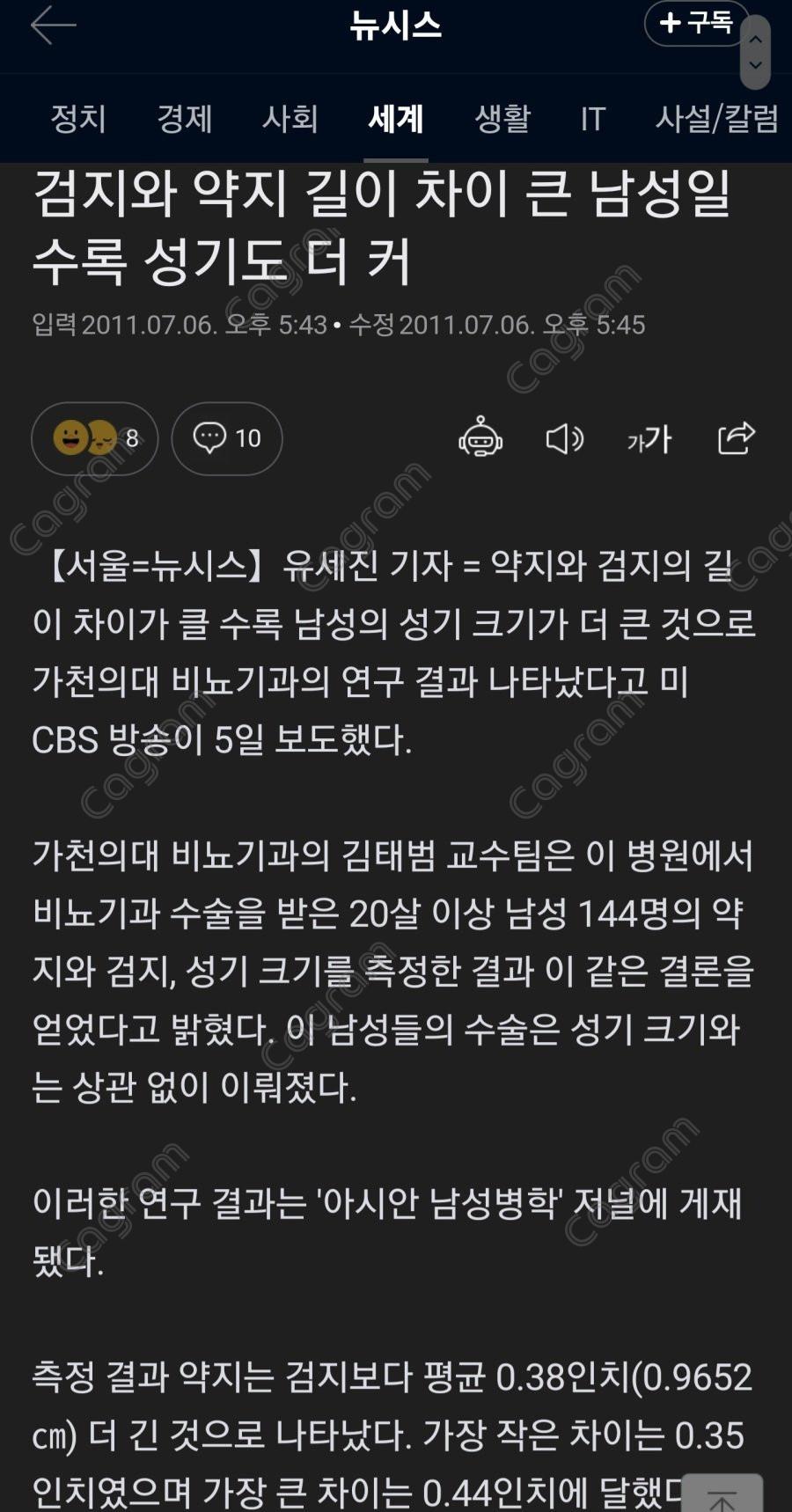Screen dimensions: 792x1512
Task: Switch to the 경제 tab
Action: tap(185, 119)
